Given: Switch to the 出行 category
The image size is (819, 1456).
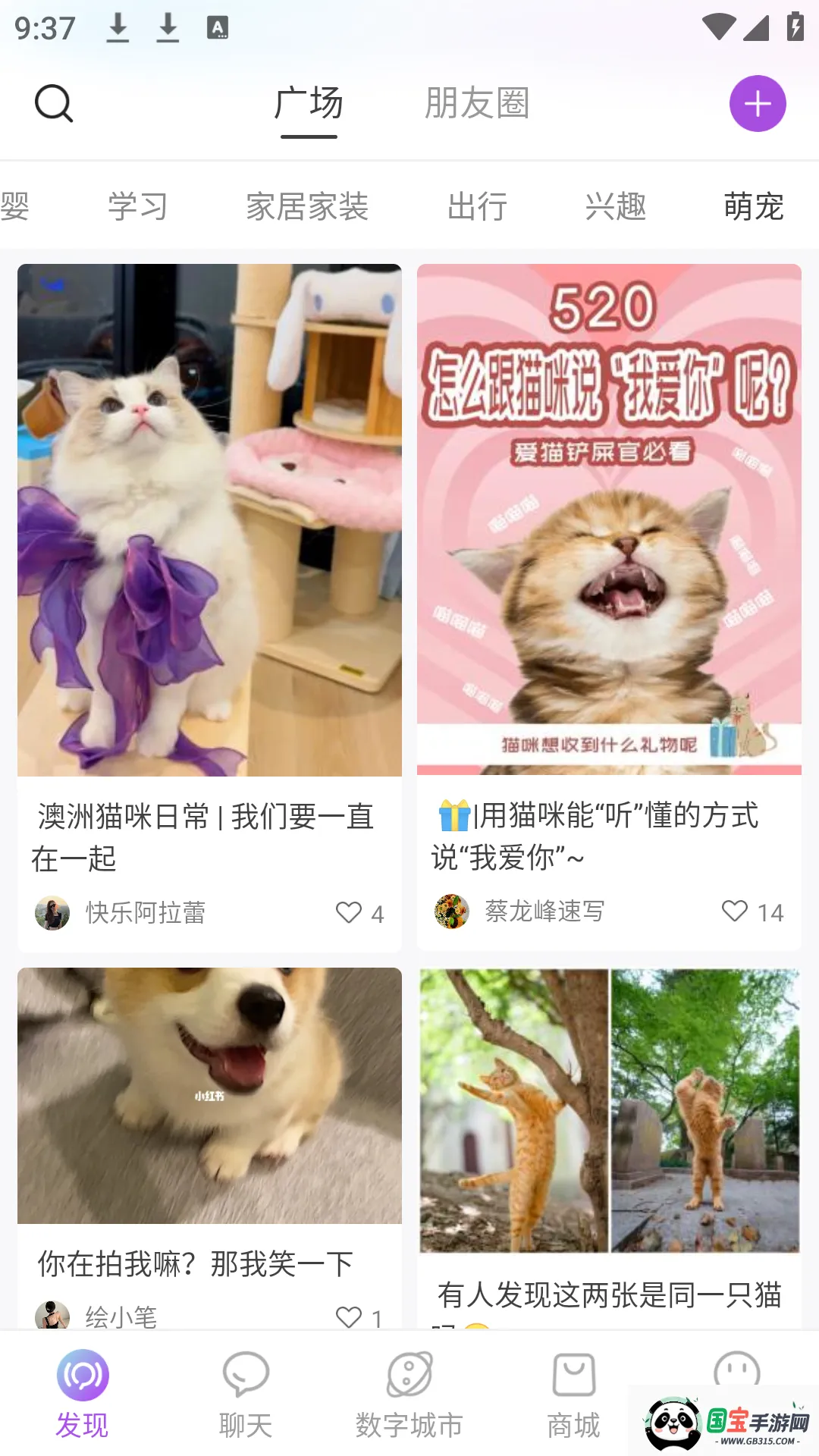Looking at the screenshot, I should coord(477,206).
